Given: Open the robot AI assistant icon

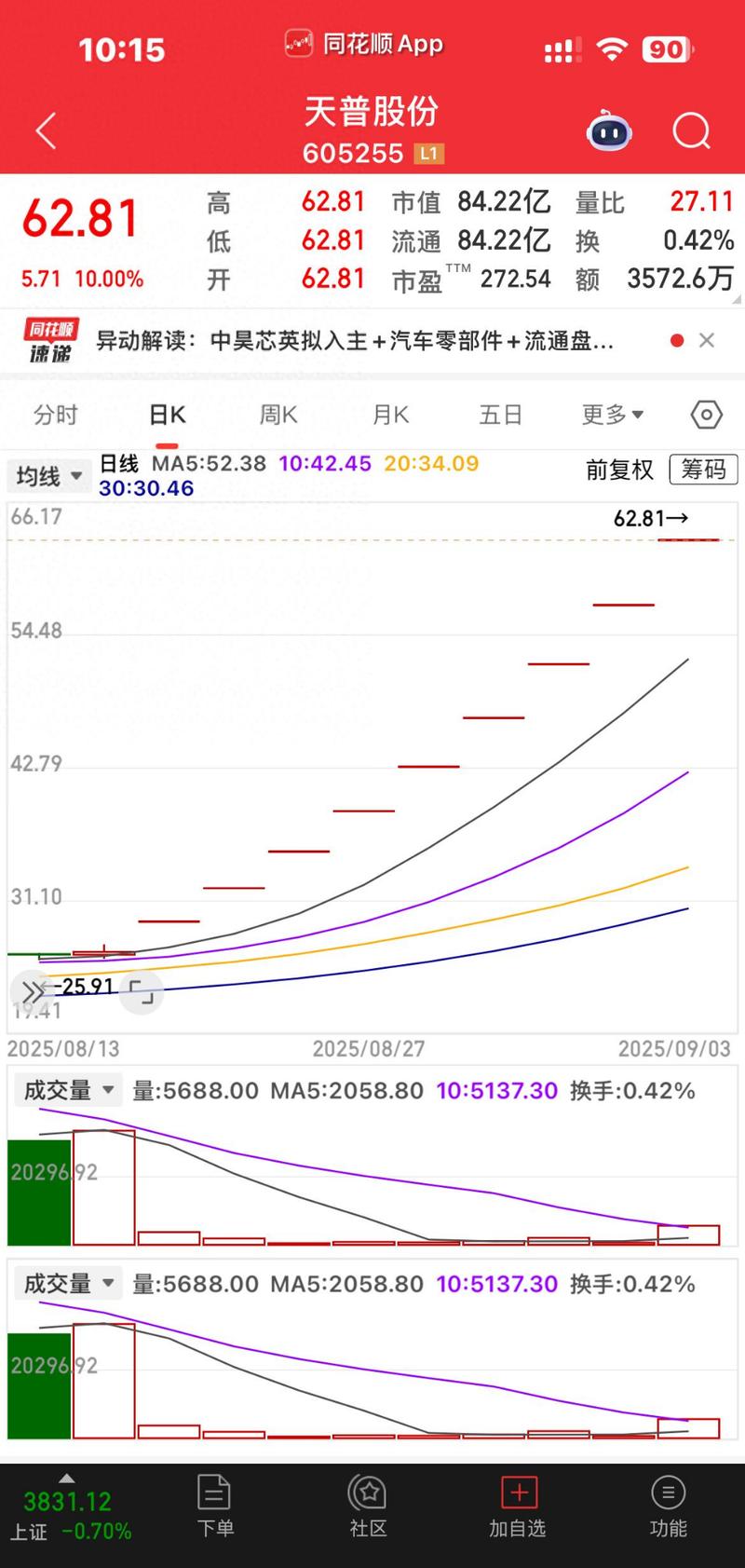Looking at the screenshot, I should (x=609, y=131).
